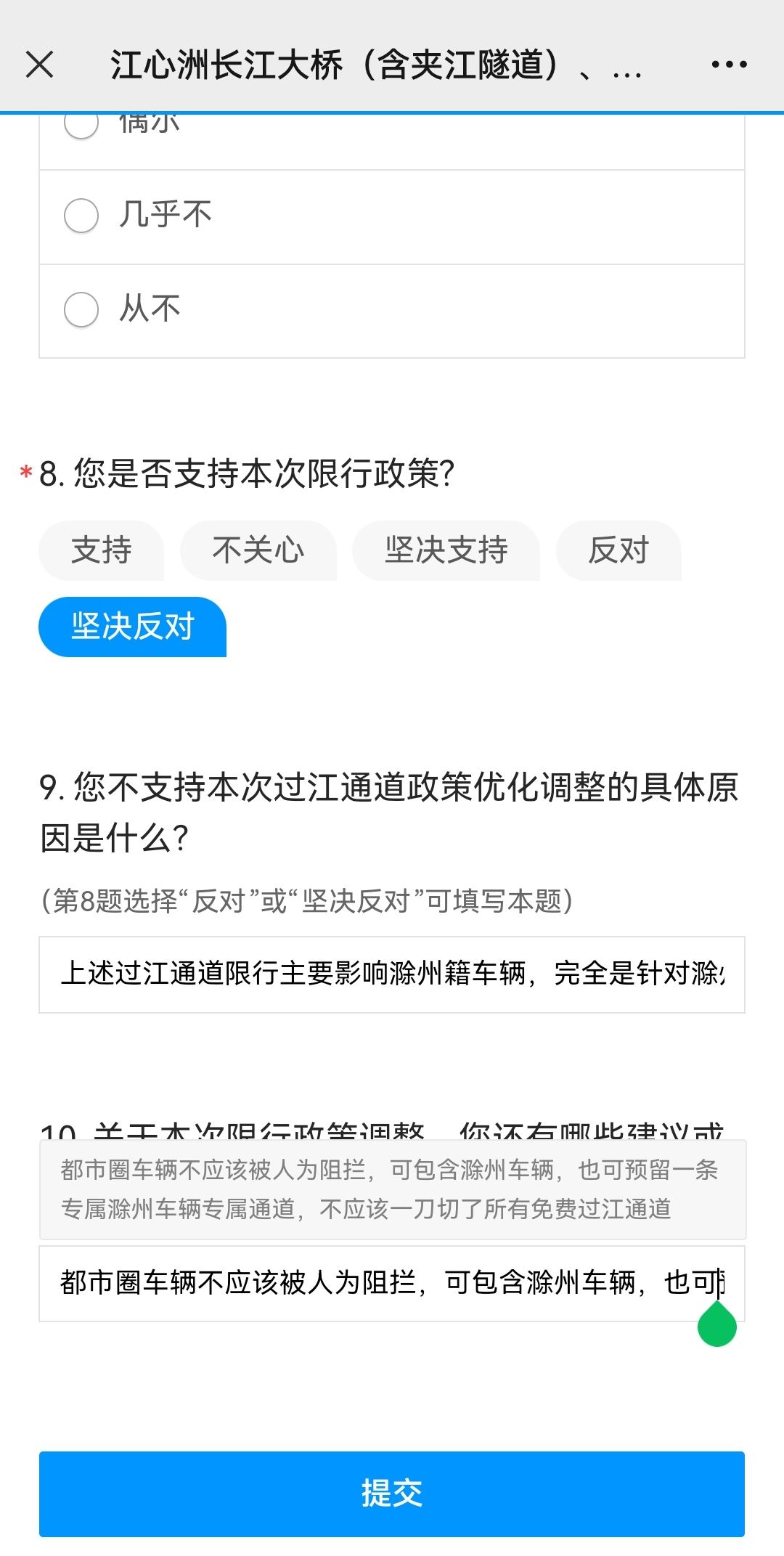The image size is (784, 1556).
Task: Select the 从不 radio option
Action: pyautogui.click(x=392, y=311)
